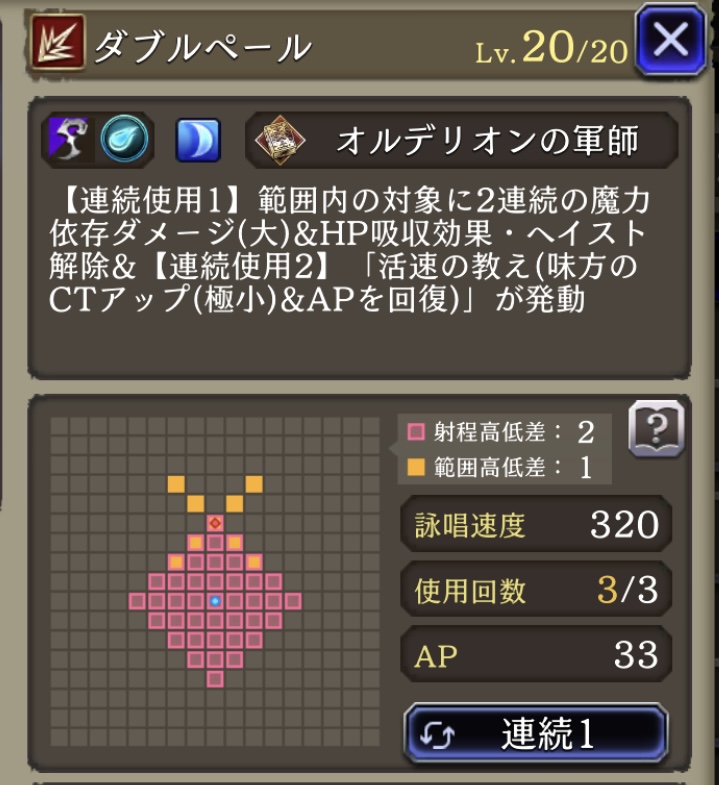Toggle the 連続1 consecutive-use button
719x785 pixels.
(x=536, y=735)
